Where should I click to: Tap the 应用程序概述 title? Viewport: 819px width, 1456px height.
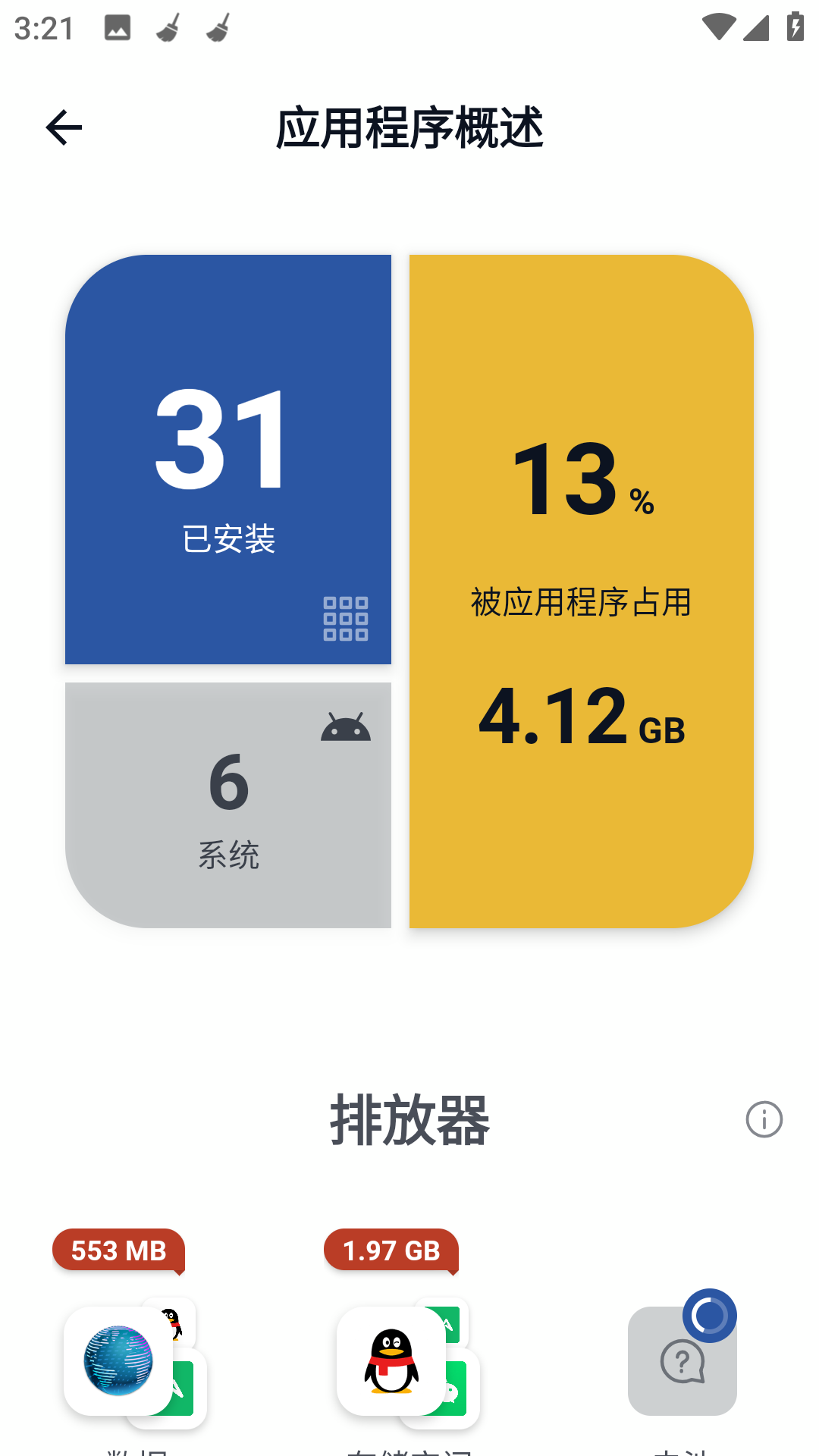[x=409, y=128]
